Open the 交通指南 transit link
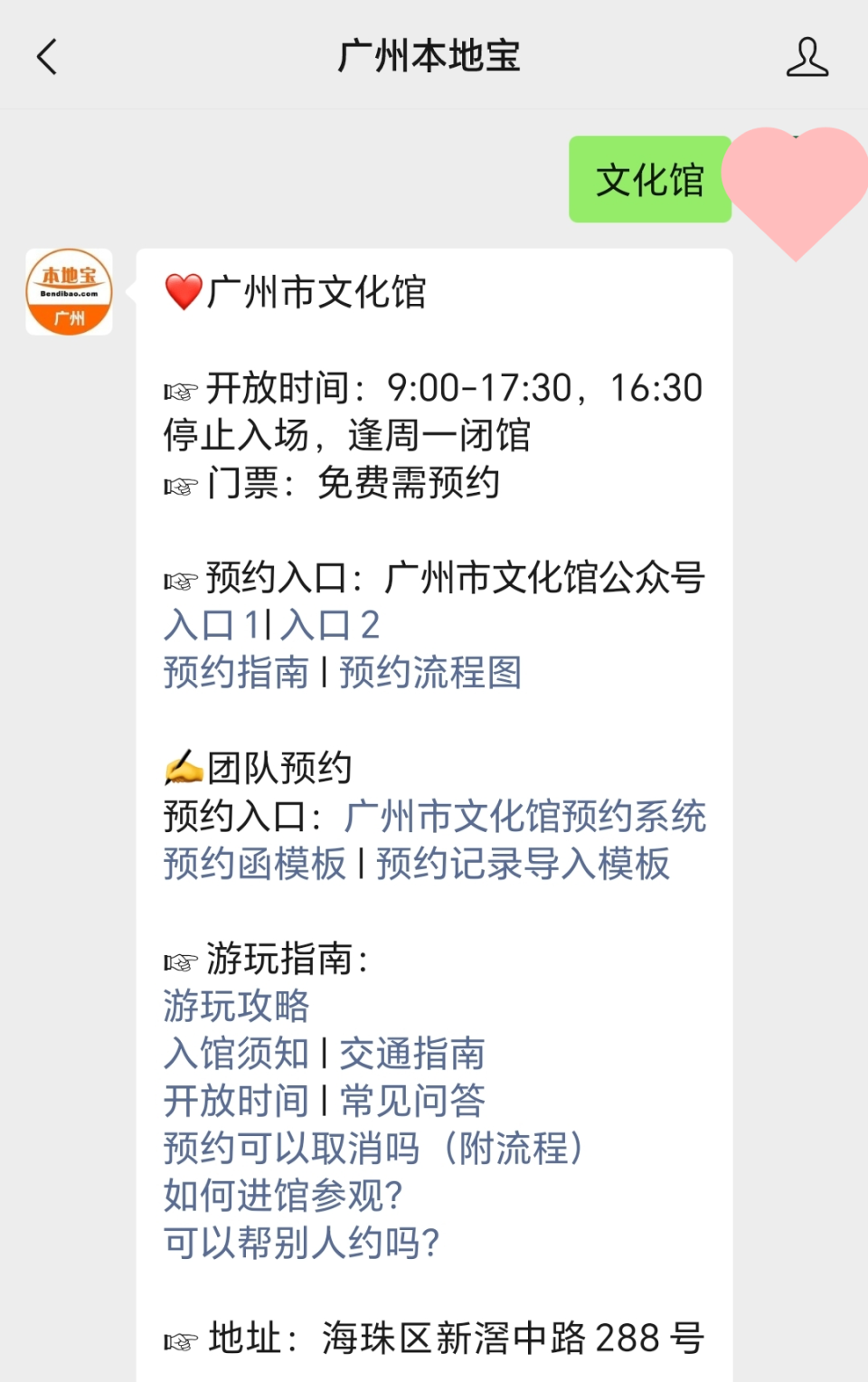Screen dimensions: 868x1382 411,1053
